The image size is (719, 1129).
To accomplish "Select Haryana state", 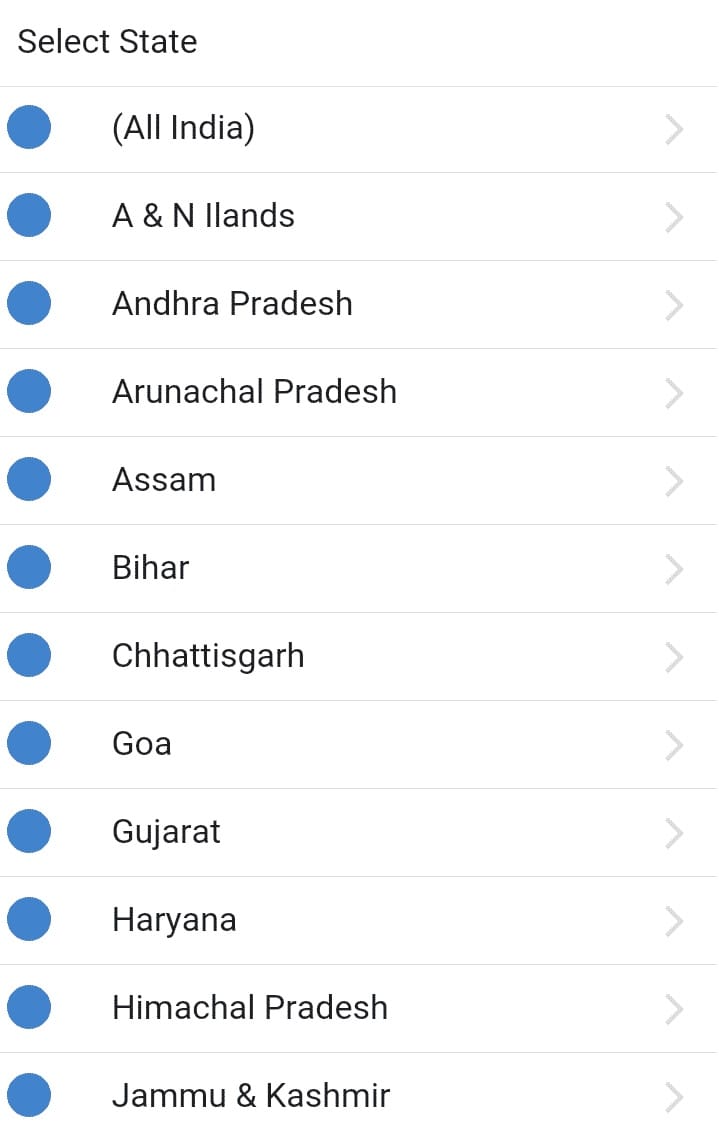I will pos(174,920).
